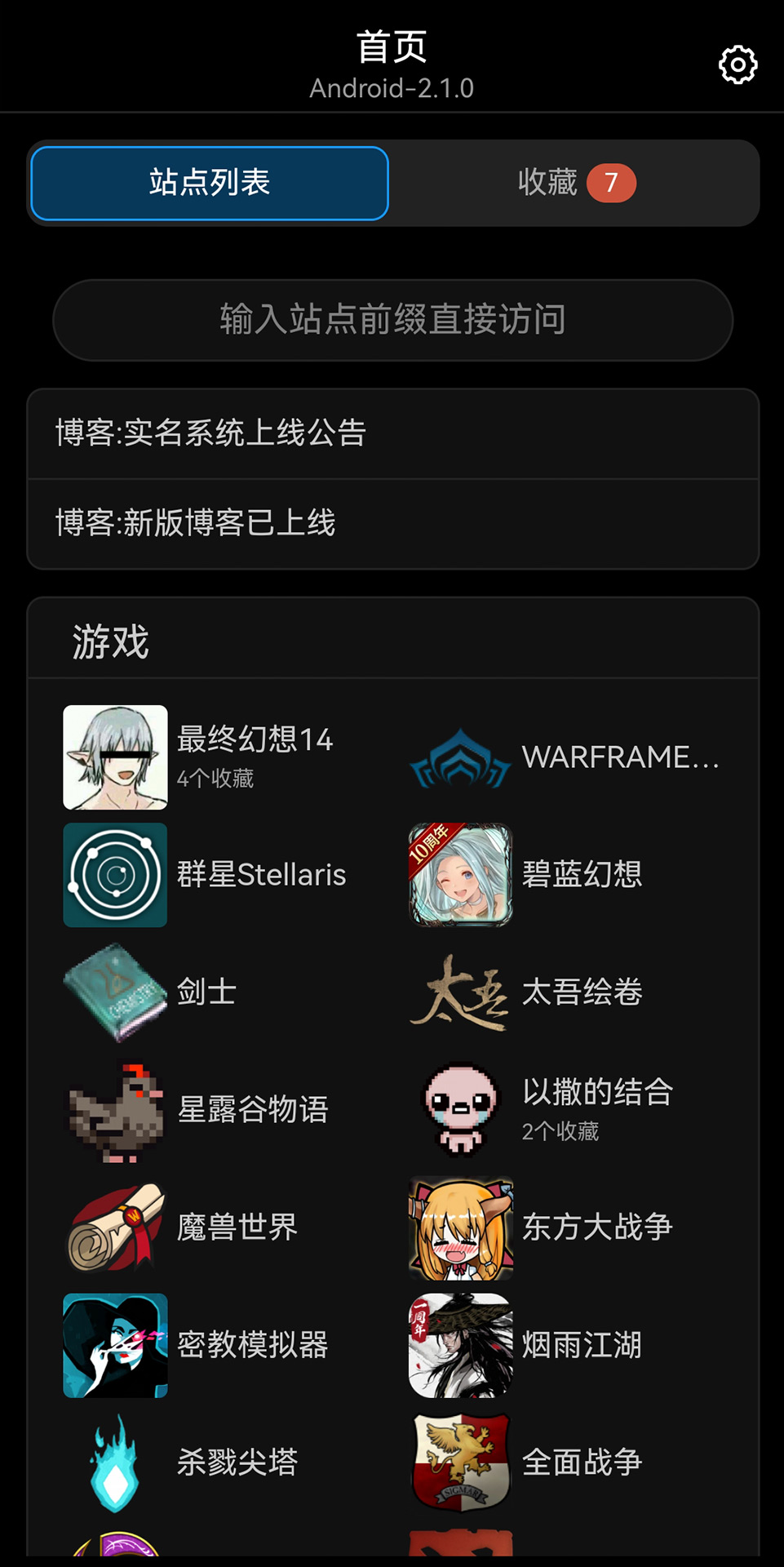
Task: Open the WARFRAME site
Action: [x=563, y=757]
